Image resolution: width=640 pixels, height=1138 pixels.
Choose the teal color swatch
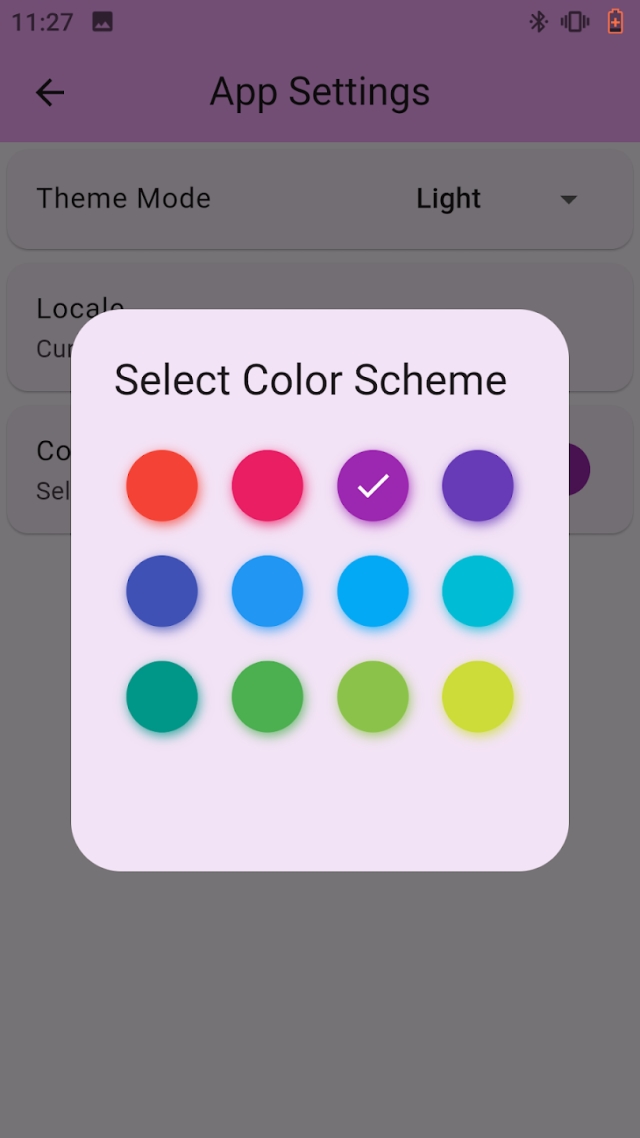(162, 697)
